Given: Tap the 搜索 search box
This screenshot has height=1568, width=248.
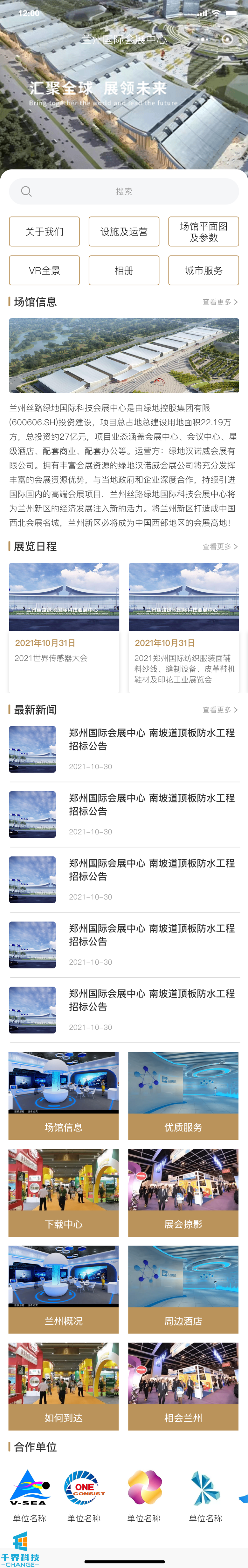Looking at the screenshot, I should click(124, 191).
